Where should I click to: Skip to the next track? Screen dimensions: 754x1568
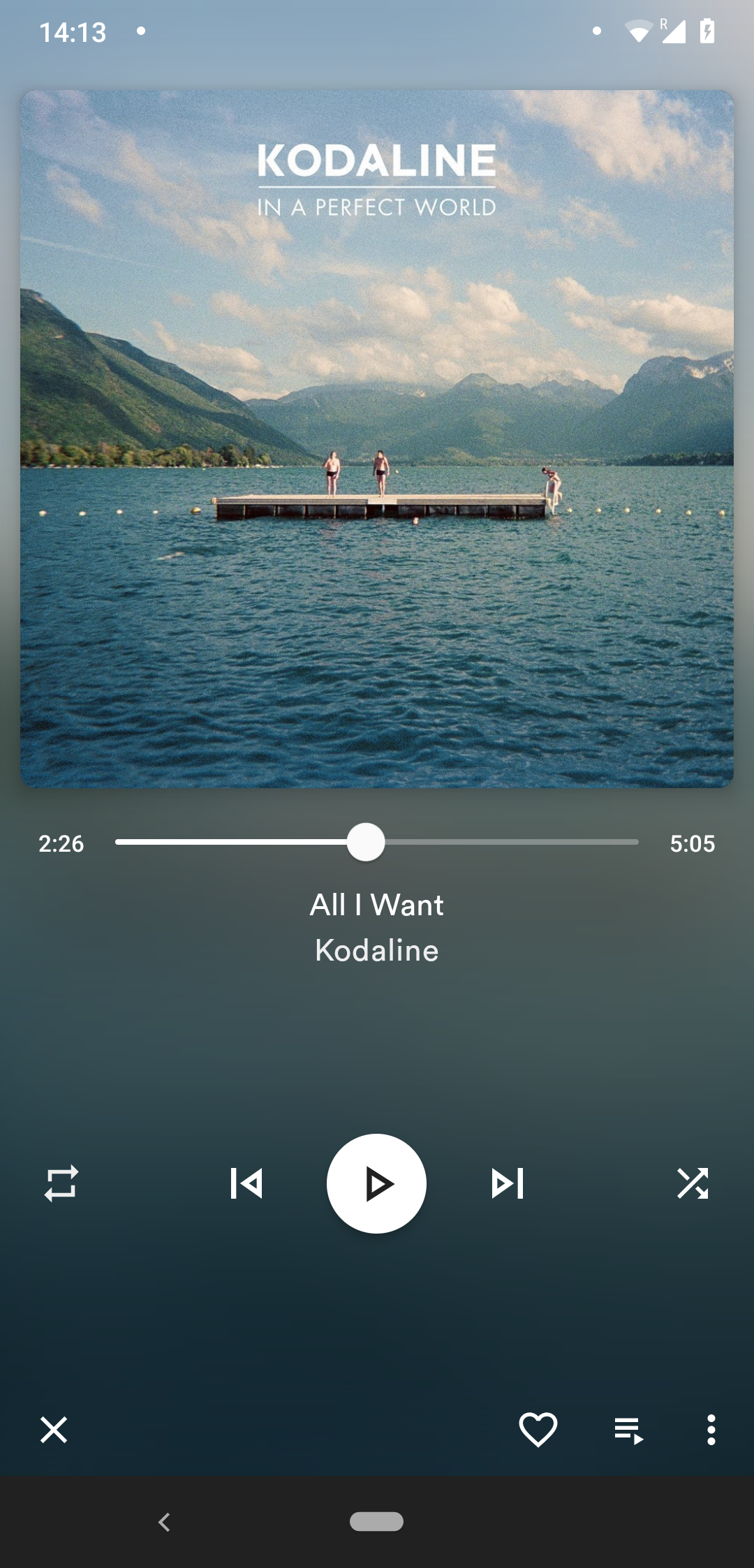pyautogui.click(x=508, y=1183)
